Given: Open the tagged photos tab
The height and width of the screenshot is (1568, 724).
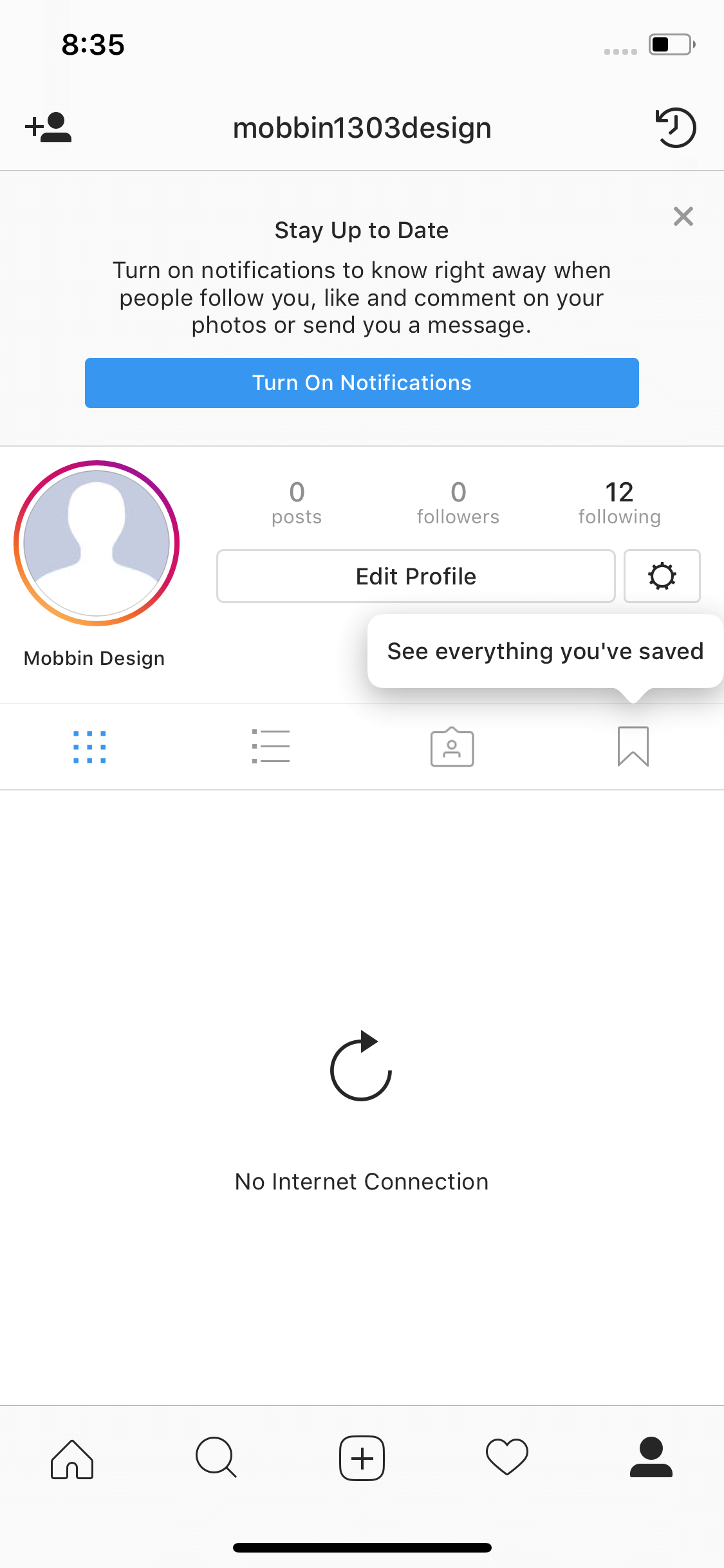Looking at the screenshot, I should [x=452, y=747].
